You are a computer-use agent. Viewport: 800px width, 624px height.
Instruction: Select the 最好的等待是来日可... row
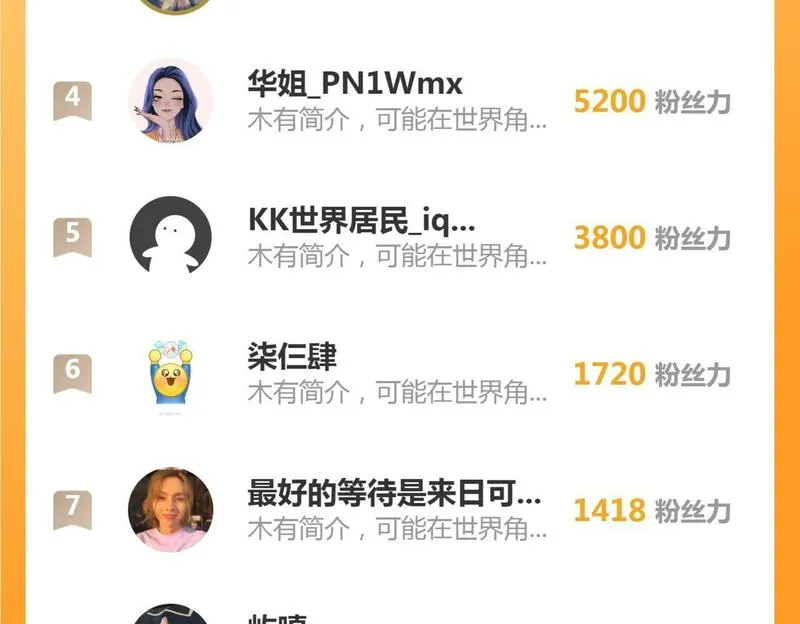click(394, 495)
